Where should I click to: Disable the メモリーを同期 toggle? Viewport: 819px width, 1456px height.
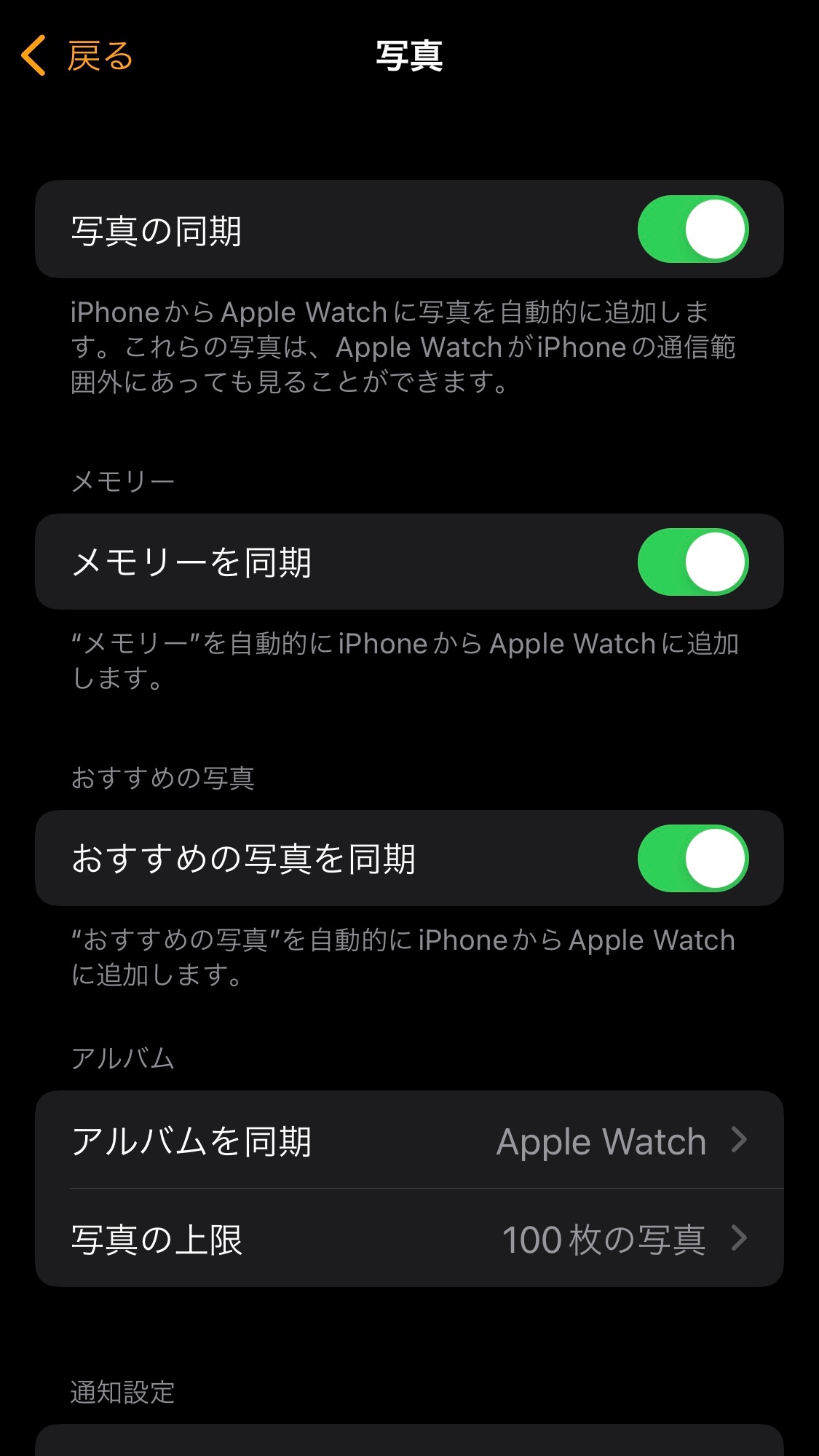pyautogui.click(x=692, y=562)
